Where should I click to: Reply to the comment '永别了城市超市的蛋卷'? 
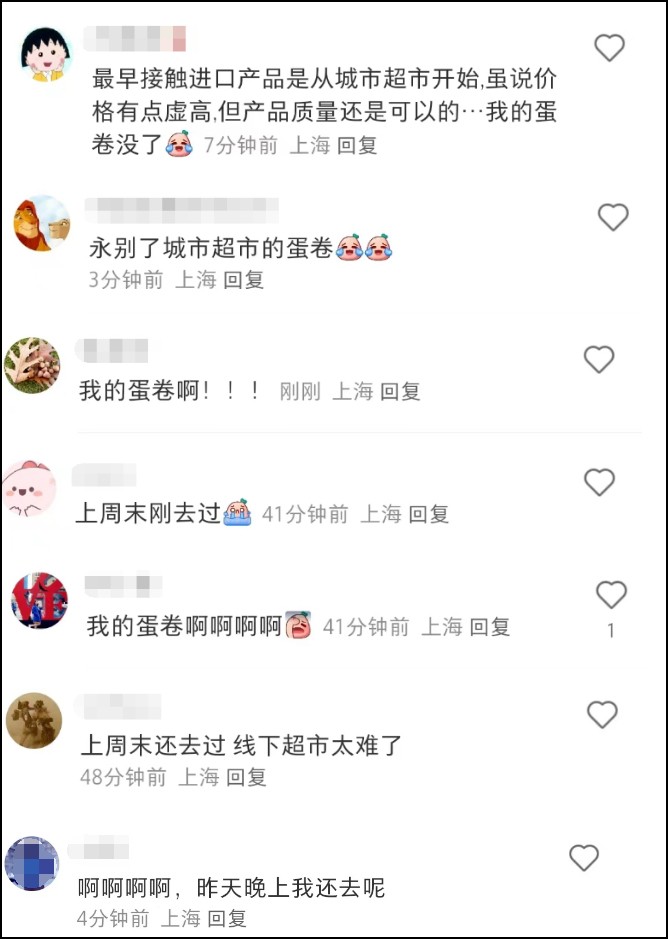(x=243, y=280)
